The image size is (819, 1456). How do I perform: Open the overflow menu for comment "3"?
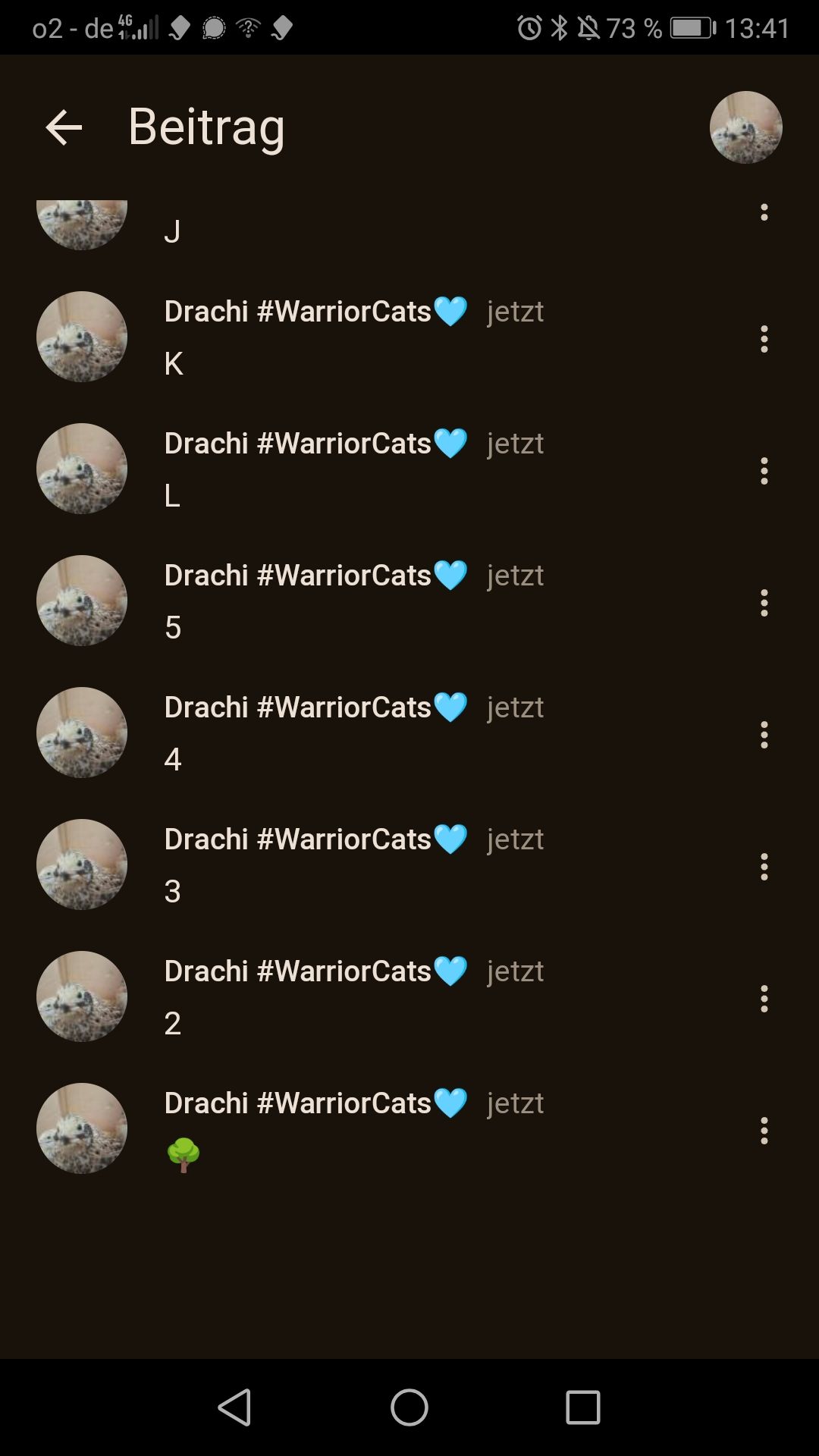click(764, 867)
